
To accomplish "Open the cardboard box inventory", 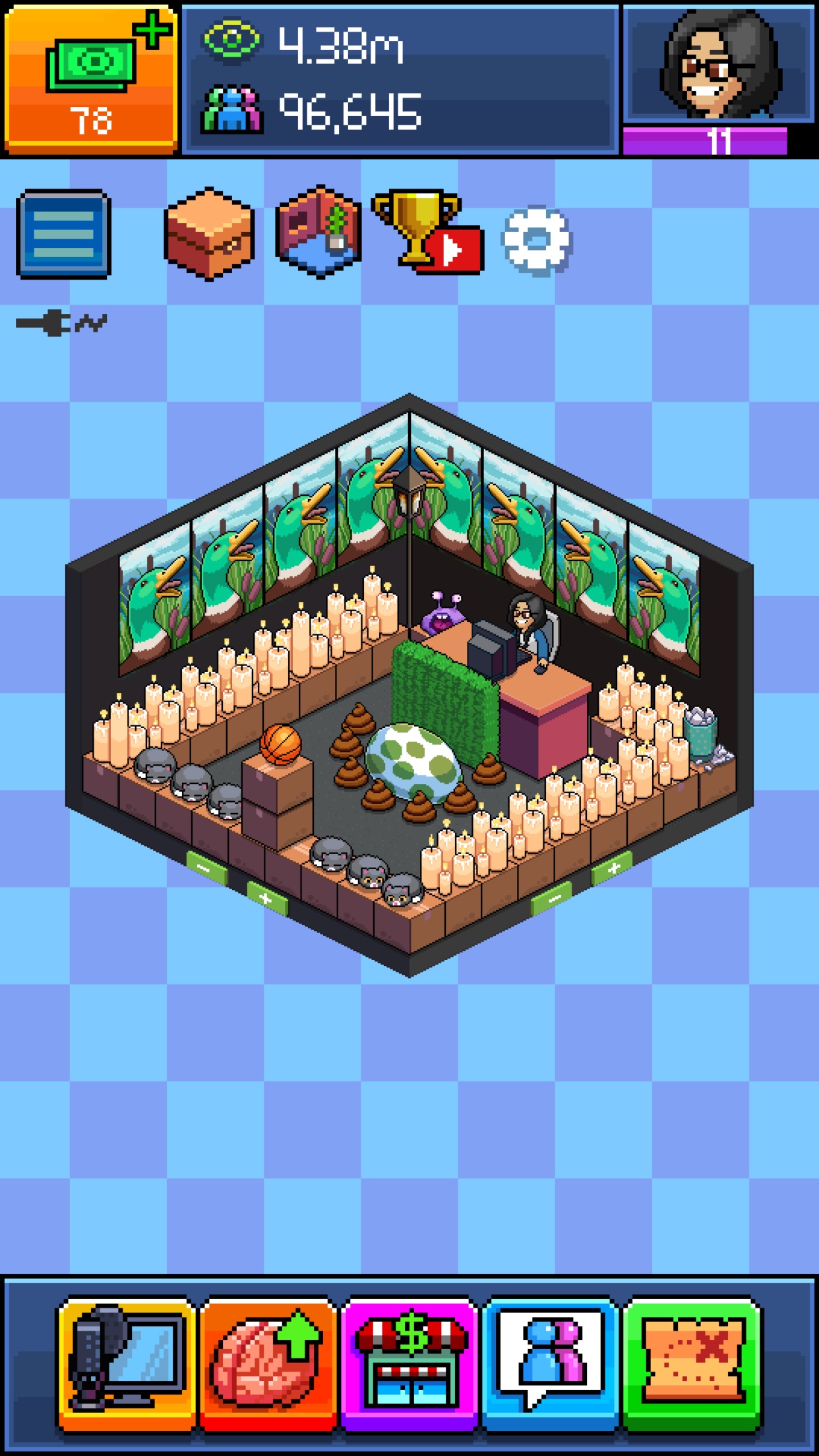I will pyautogui.click(x=209, y=233).
